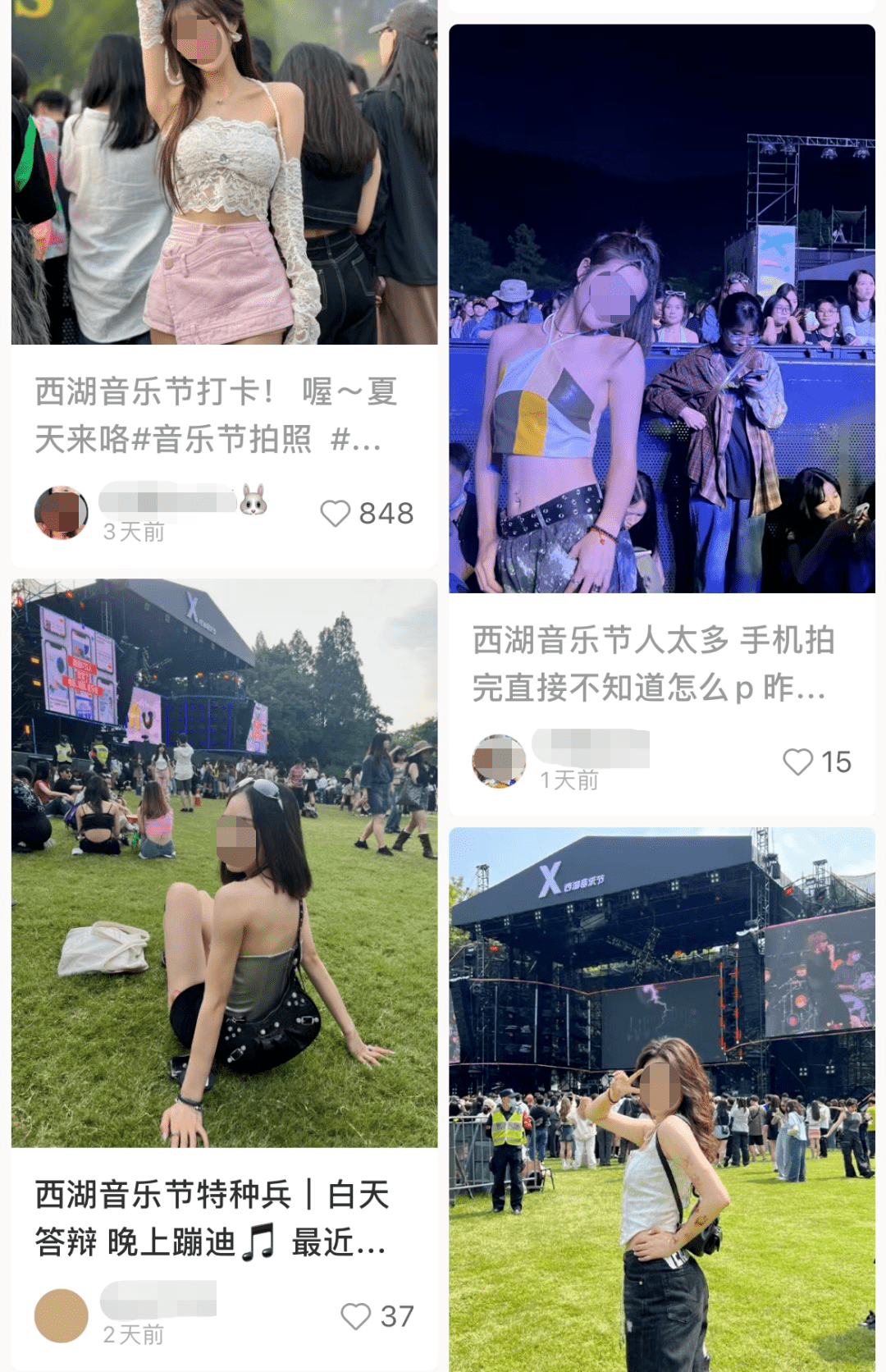Open the 西湖音乐节人太多 post photo
This screenshot has width=886, height=1372.
point(662,308)
